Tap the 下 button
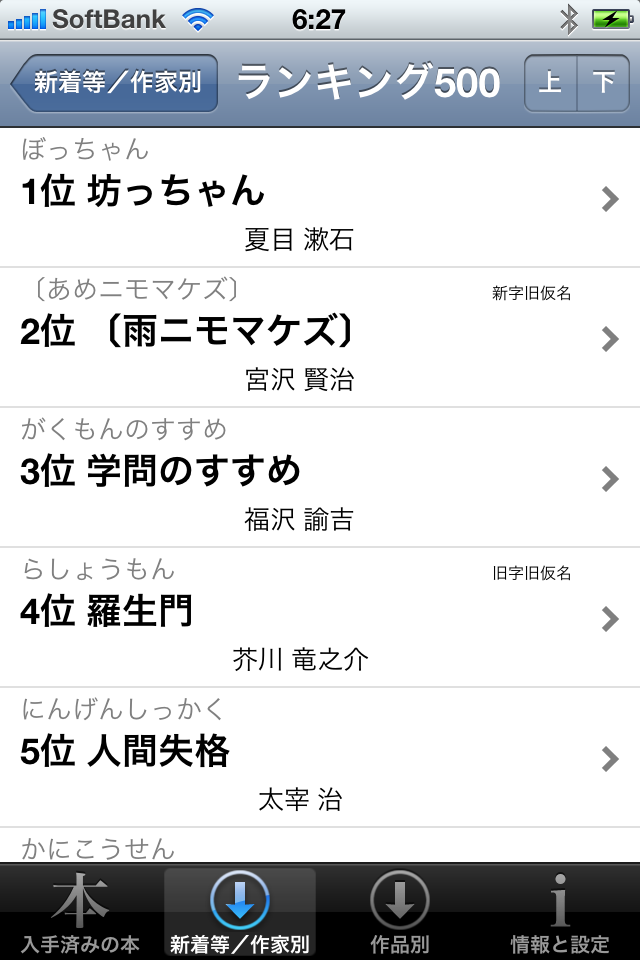This screenshot has width=640, height=960. click(x=603, y=82)
